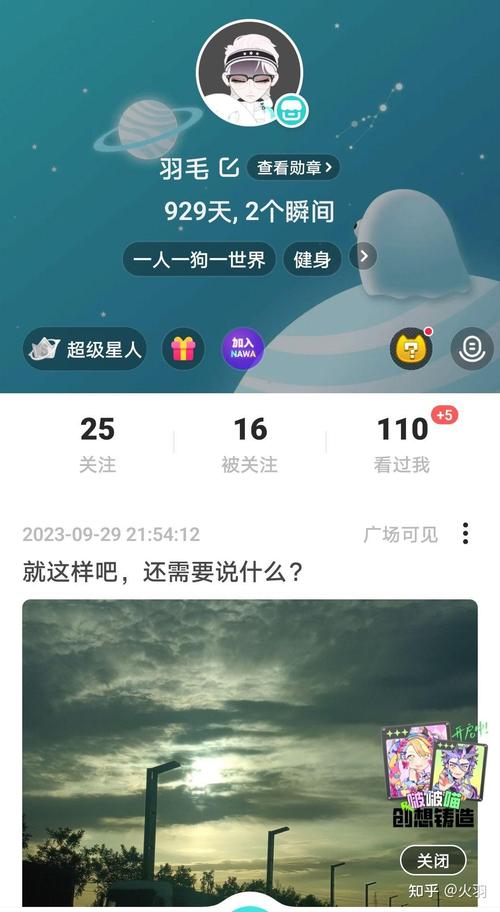
Task: Open the post's three-dot overflow menu
Action: (x=465, y=533)
